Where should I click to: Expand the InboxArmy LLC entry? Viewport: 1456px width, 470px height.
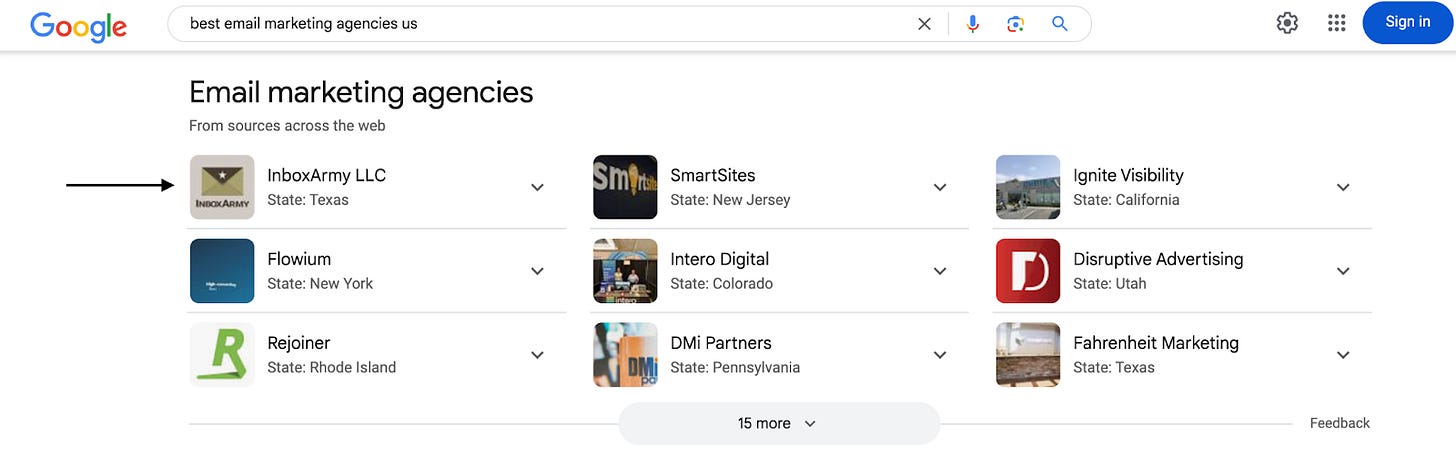[x=537, y=187]
